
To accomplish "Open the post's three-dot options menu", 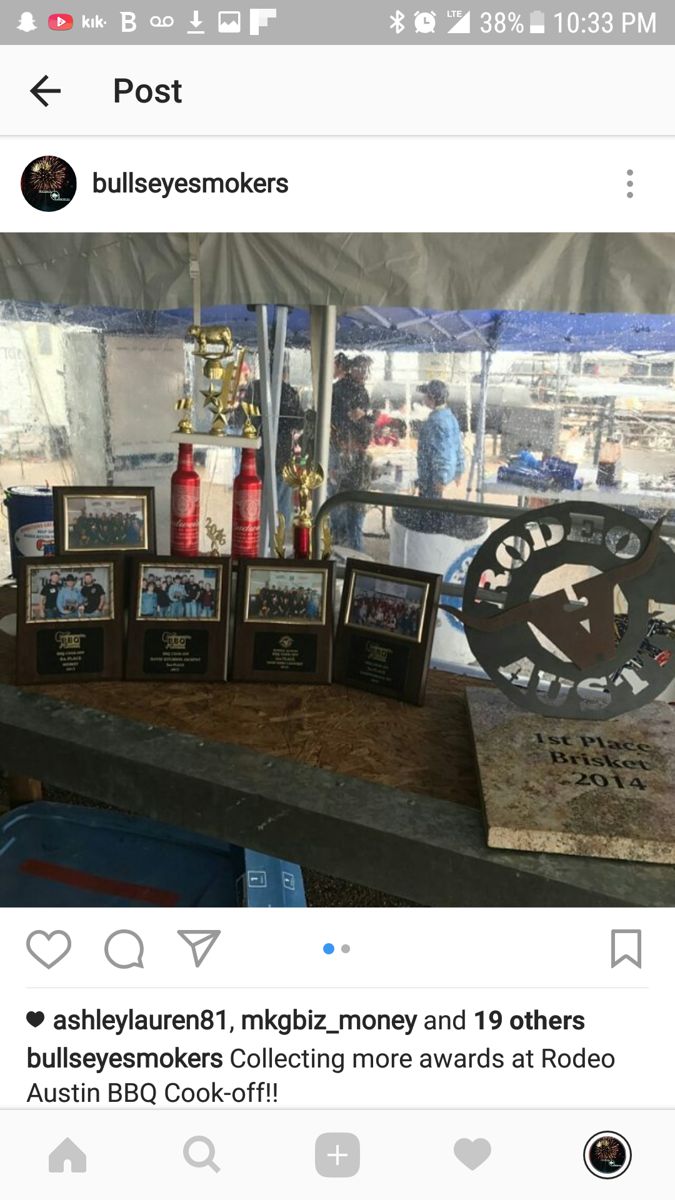I will [629, 184].
